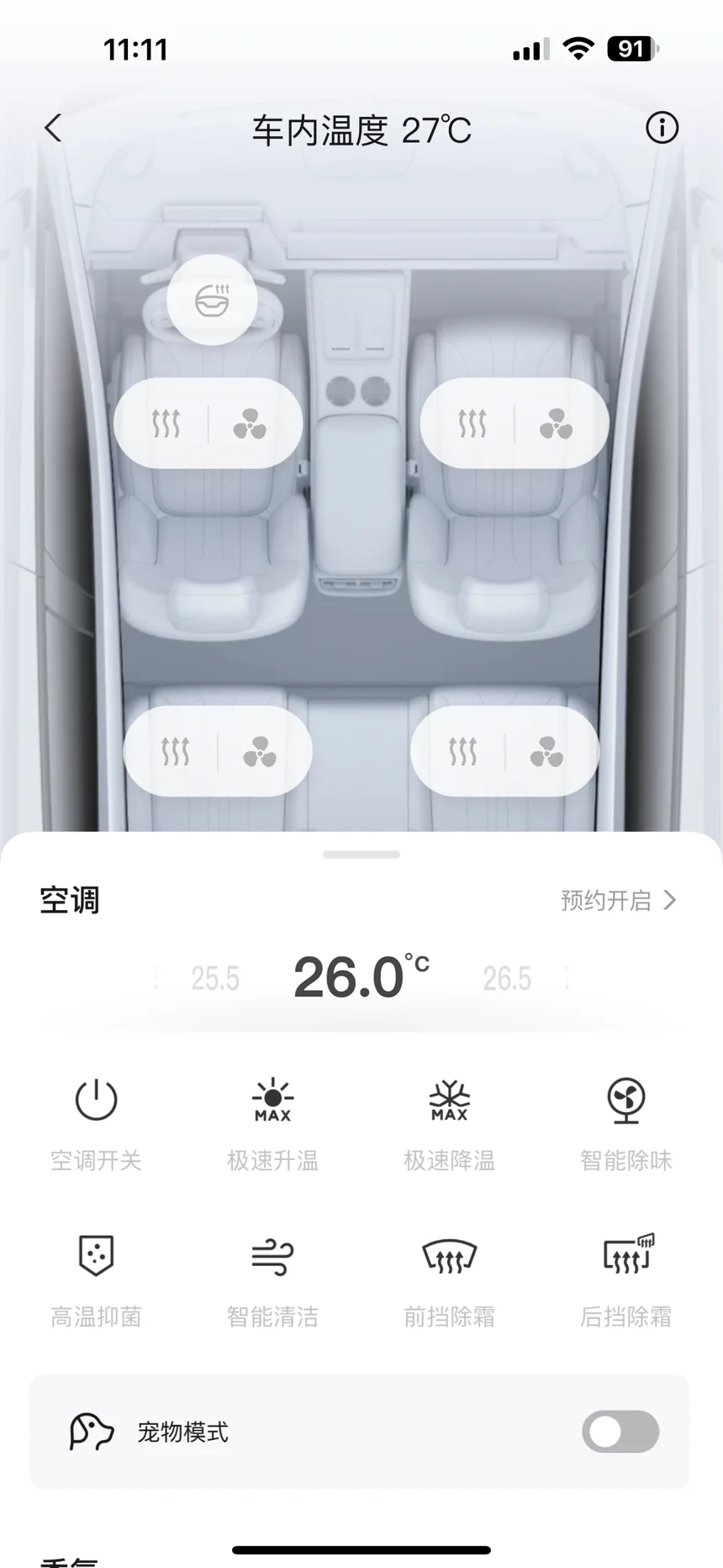723x1568 pixels.
Task: Enable 宠物模式 switch
Action: (x=620, y=1432)
